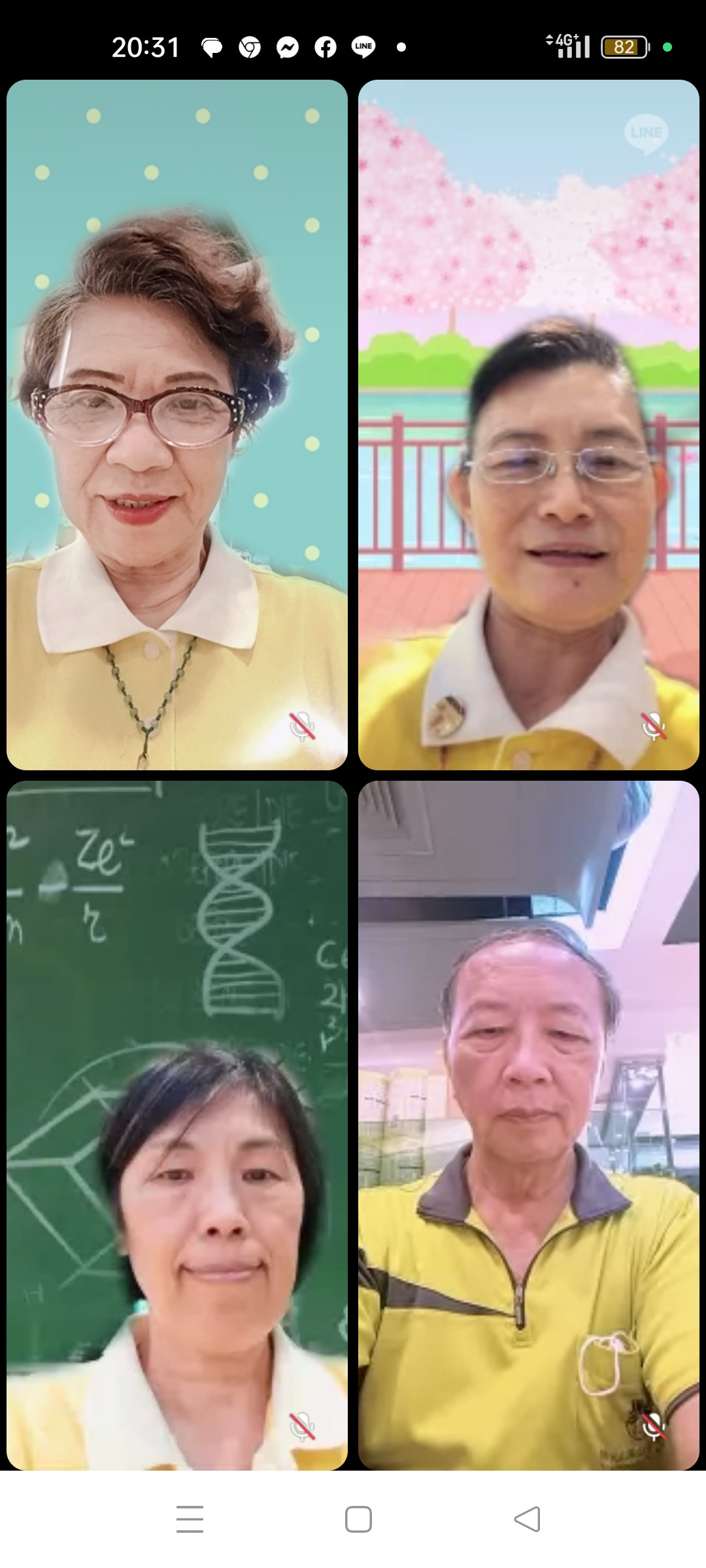Viewport: 706px width, 1568px height.
Task: Select the video tile with polka-dot teal background
Action: pyautogui.click(x=176, y=425)
